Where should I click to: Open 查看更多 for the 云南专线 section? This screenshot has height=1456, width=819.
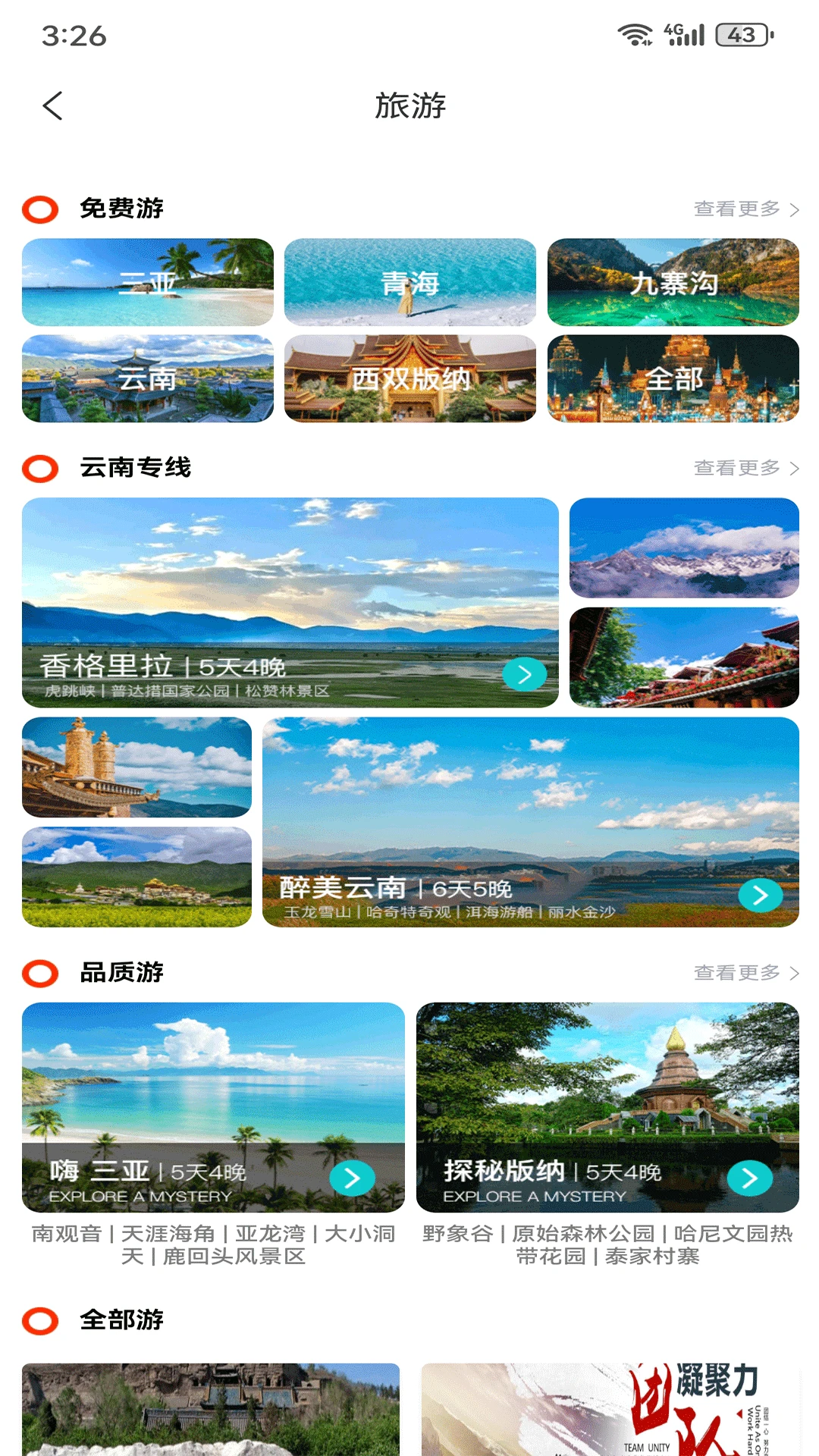tap(746, 469)
